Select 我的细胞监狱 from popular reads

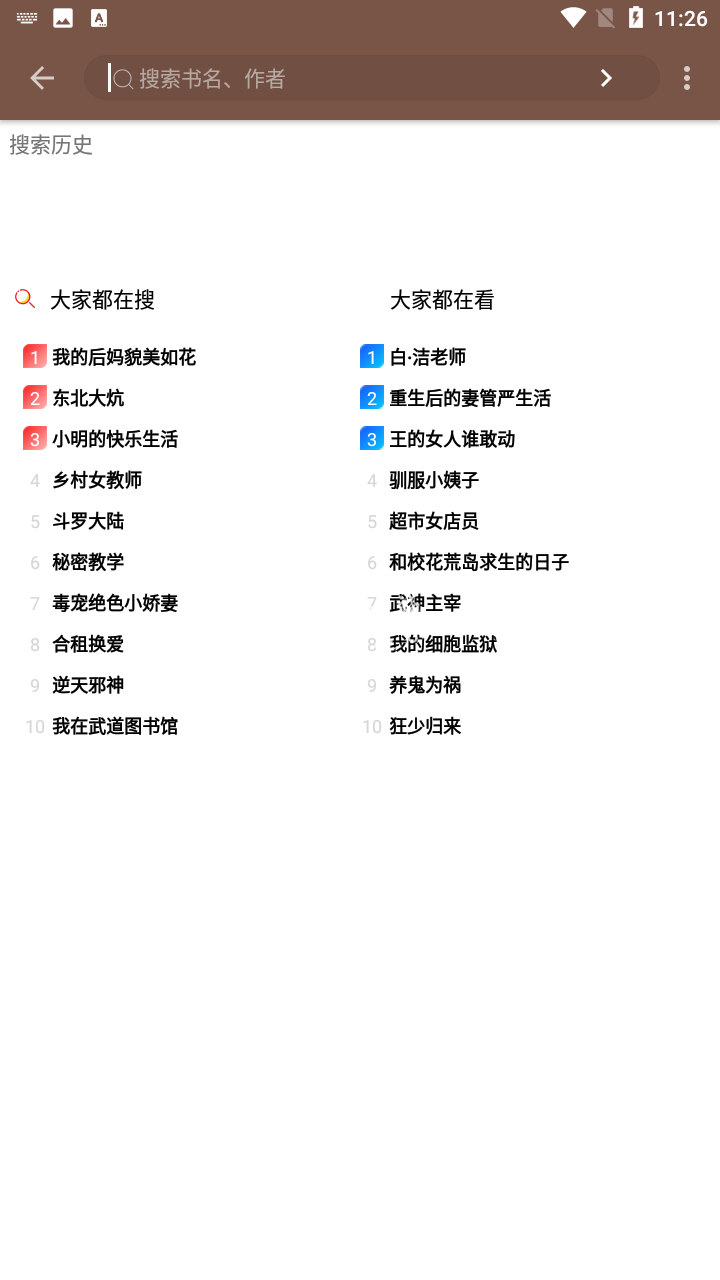pos(443,644)
